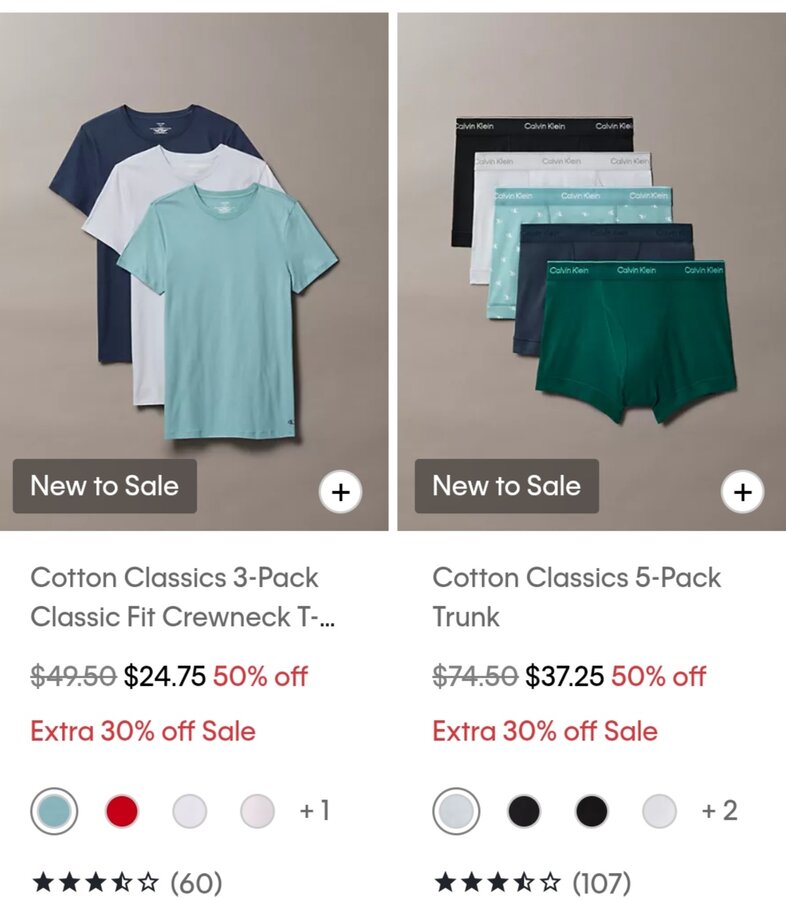Show the +2 more colors for the 5-Pack Trunk
The image size is (786, 900).
click(719, 811)
